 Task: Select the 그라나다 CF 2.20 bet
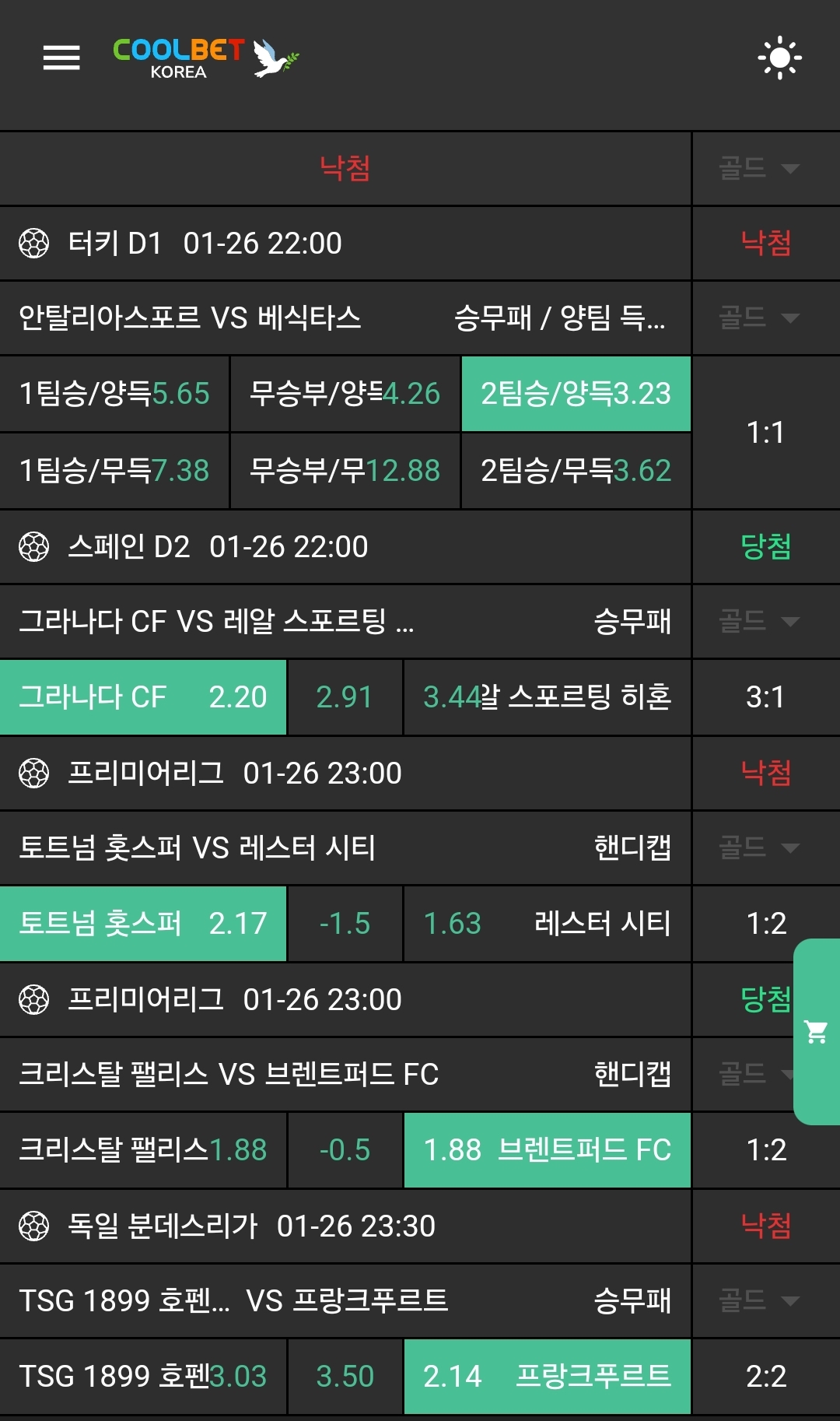(x=143, y=697)
